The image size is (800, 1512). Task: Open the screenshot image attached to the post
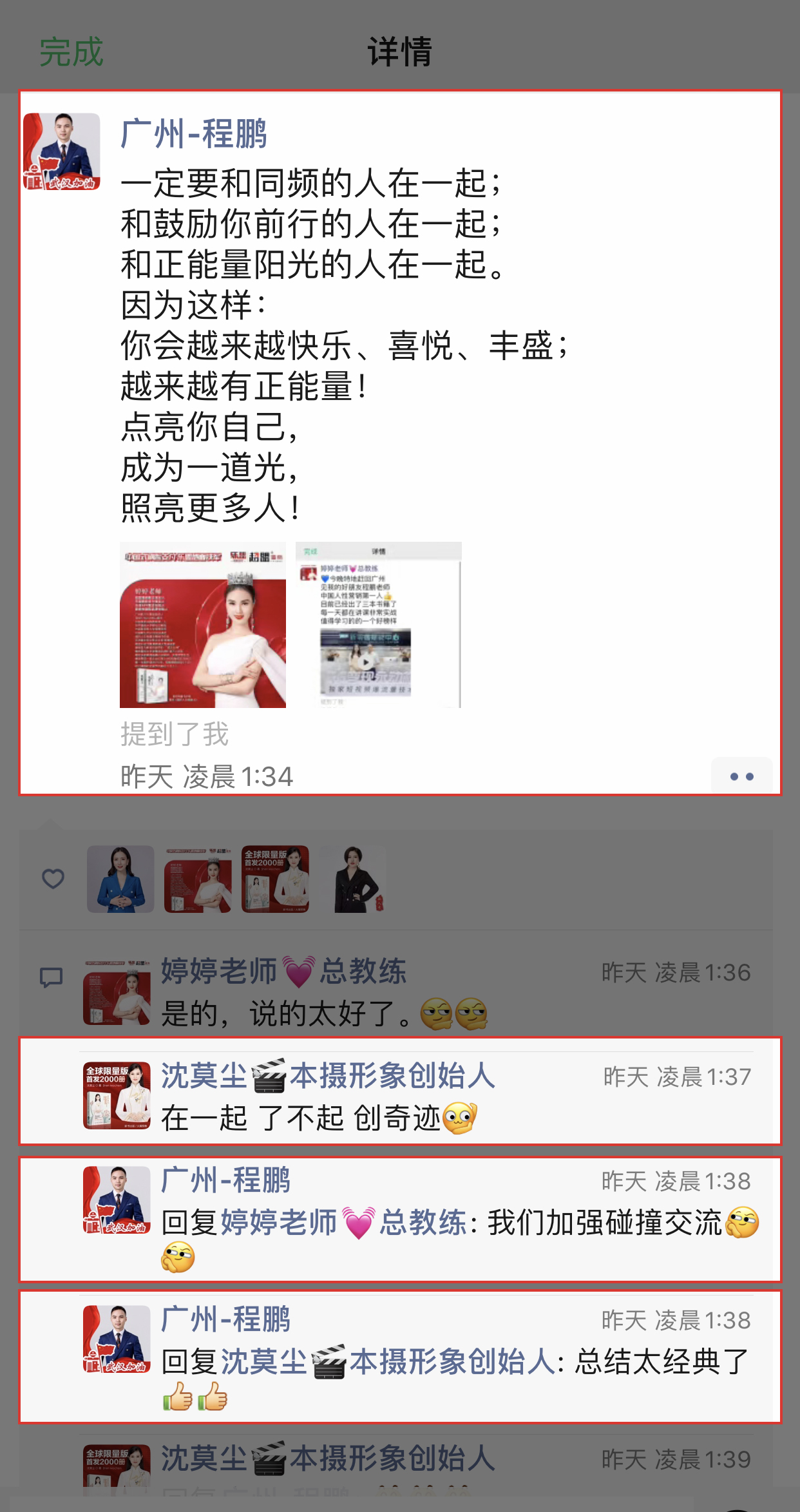pyautogui.click(x=379, y=625)
